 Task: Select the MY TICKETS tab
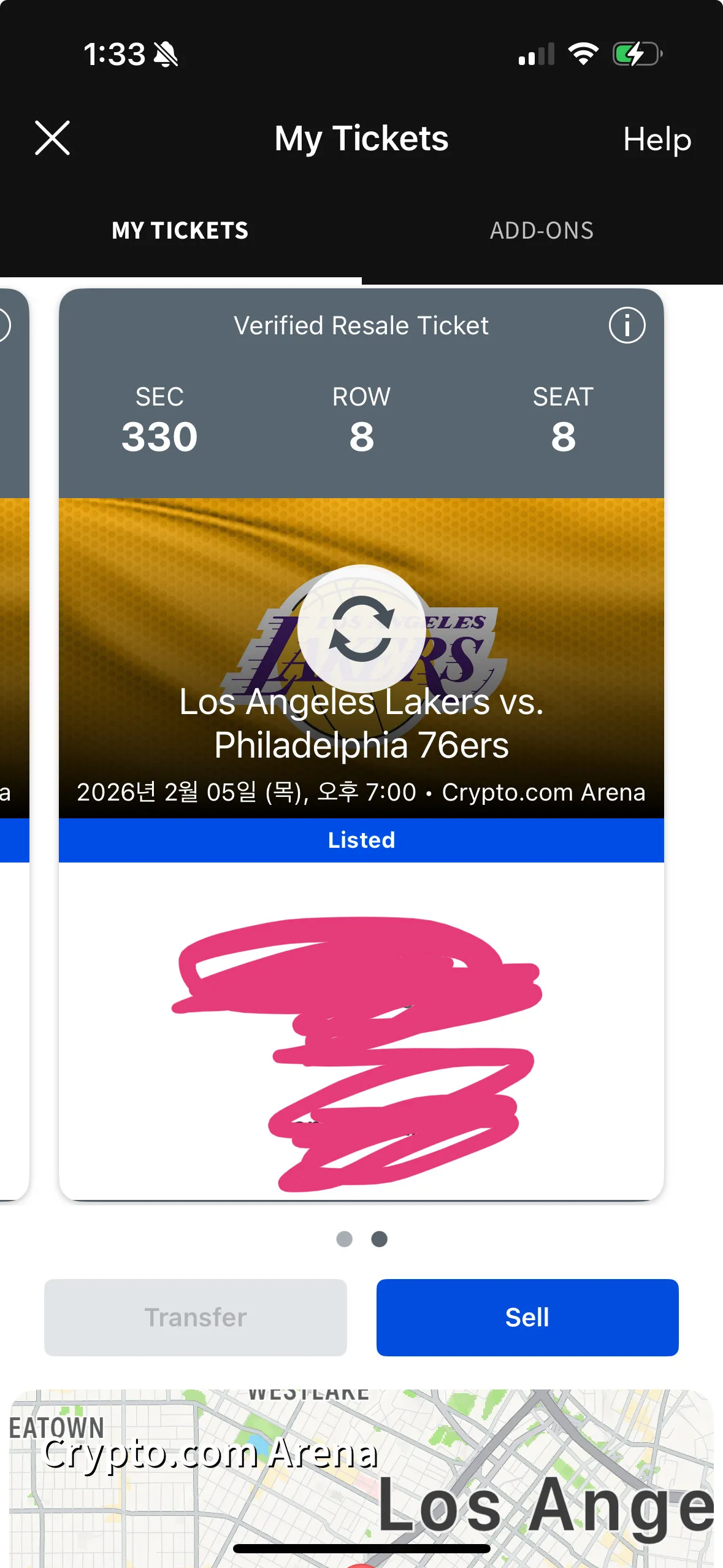(x=181, y=231)
